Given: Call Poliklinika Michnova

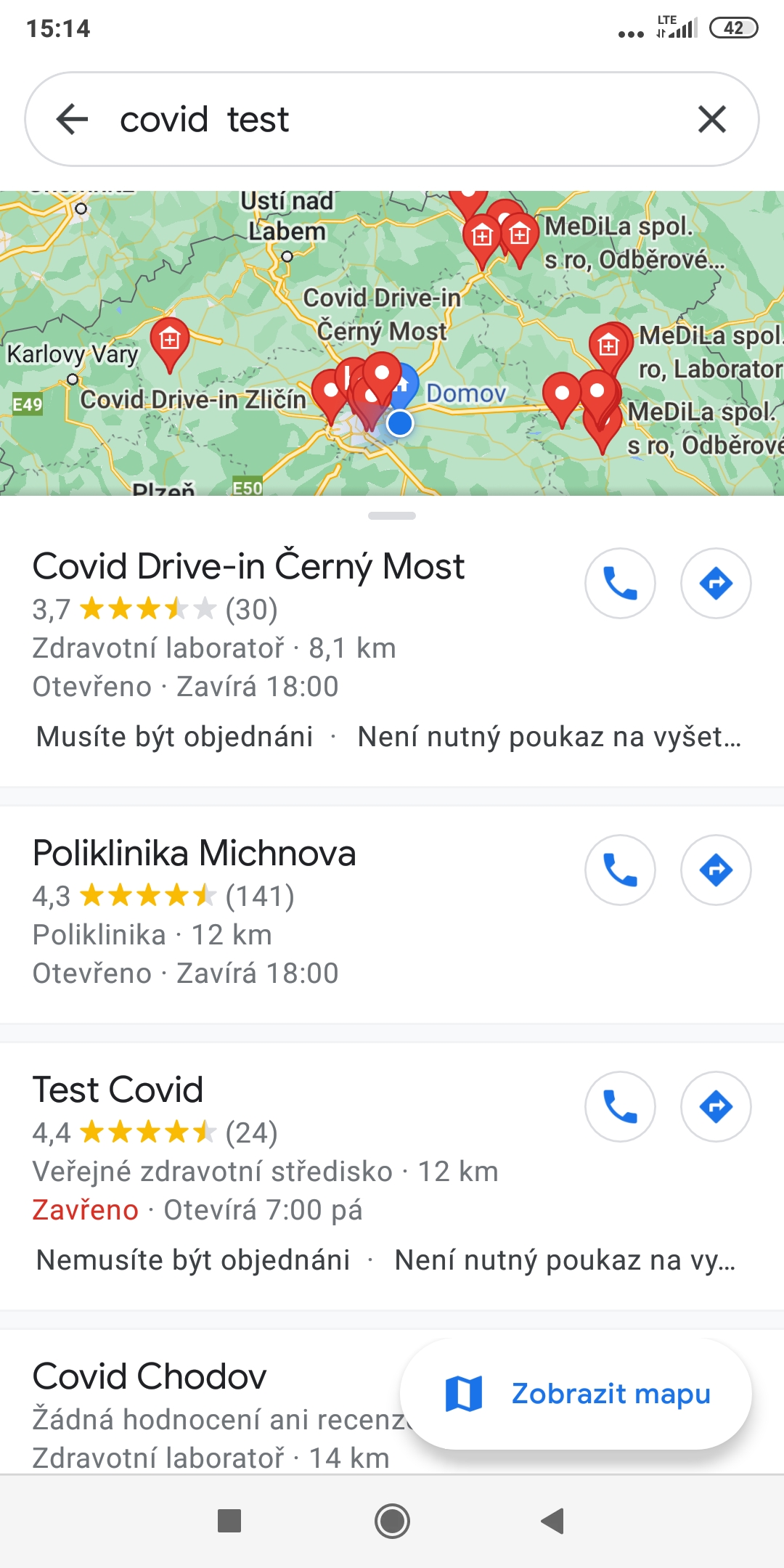Looking at the screenshot, I should 620,870.
